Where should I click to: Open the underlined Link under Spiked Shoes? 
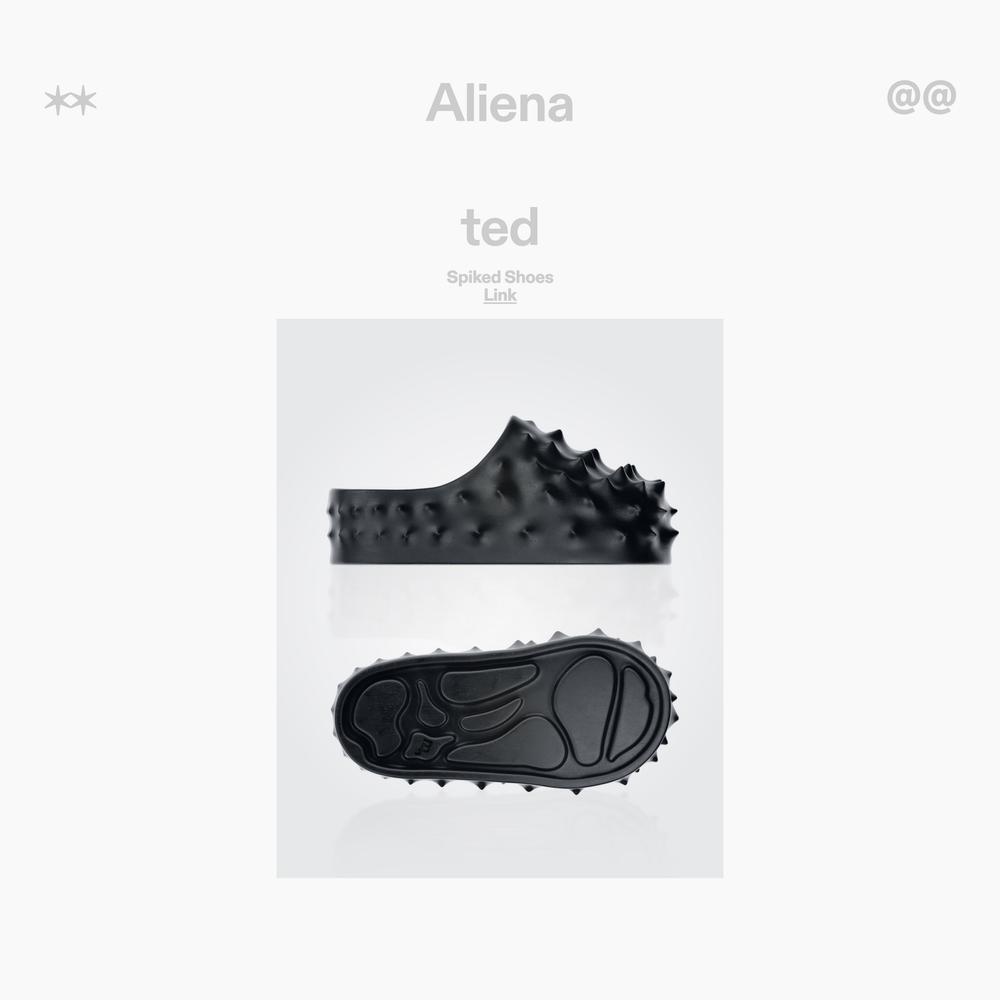[500, 296]
